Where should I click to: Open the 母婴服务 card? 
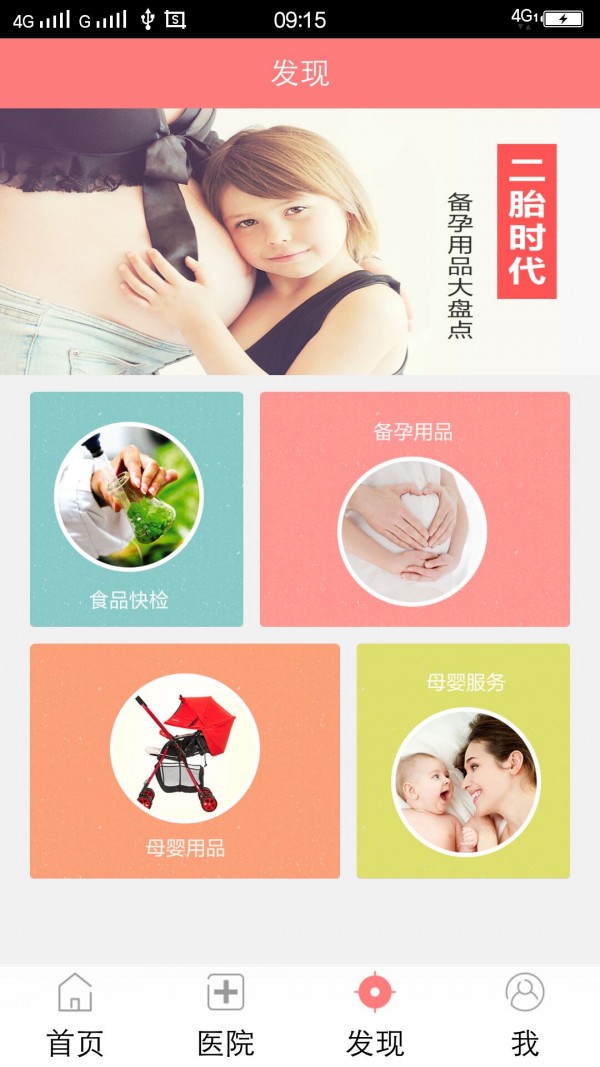tap(463, 761)
